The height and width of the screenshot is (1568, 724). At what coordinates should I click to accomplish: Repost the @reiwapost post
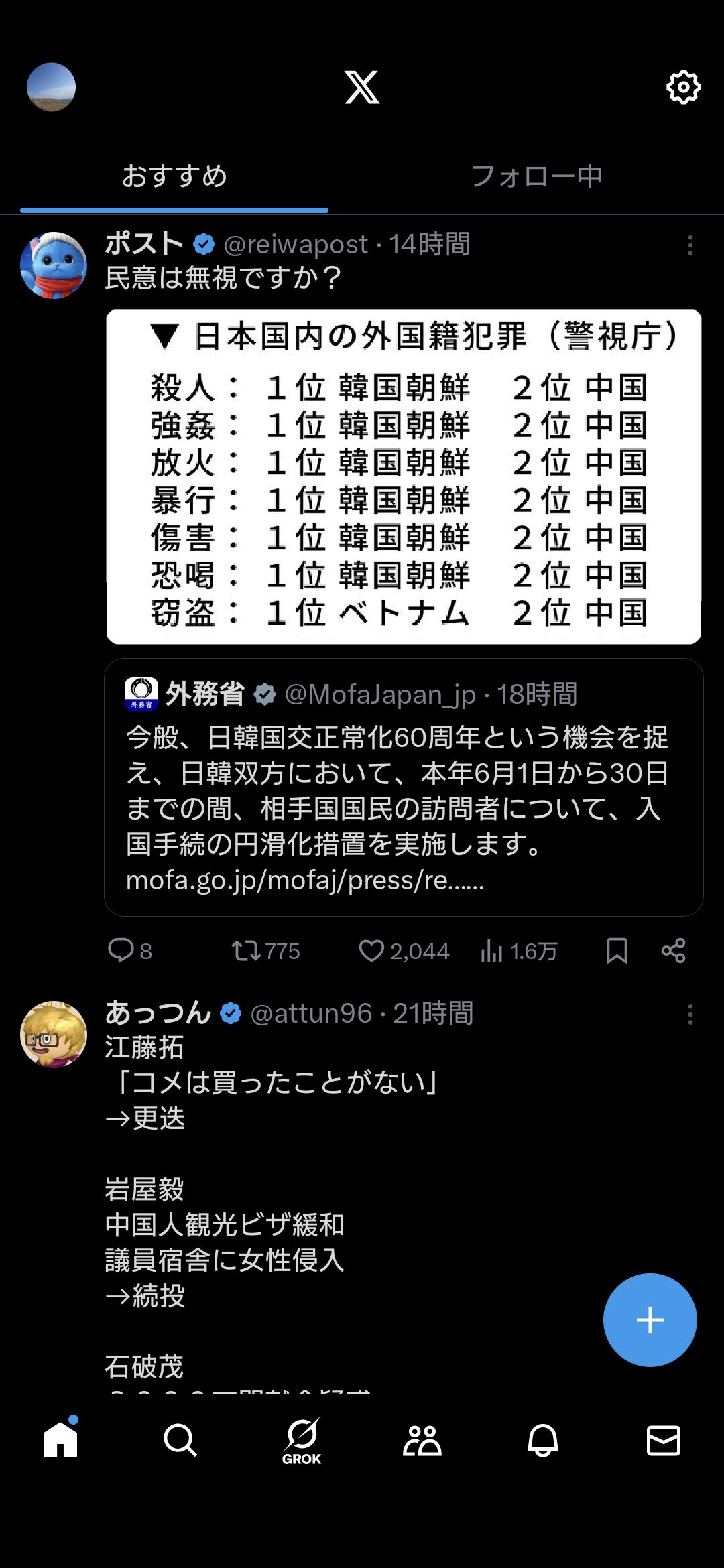tap(265, 951)
